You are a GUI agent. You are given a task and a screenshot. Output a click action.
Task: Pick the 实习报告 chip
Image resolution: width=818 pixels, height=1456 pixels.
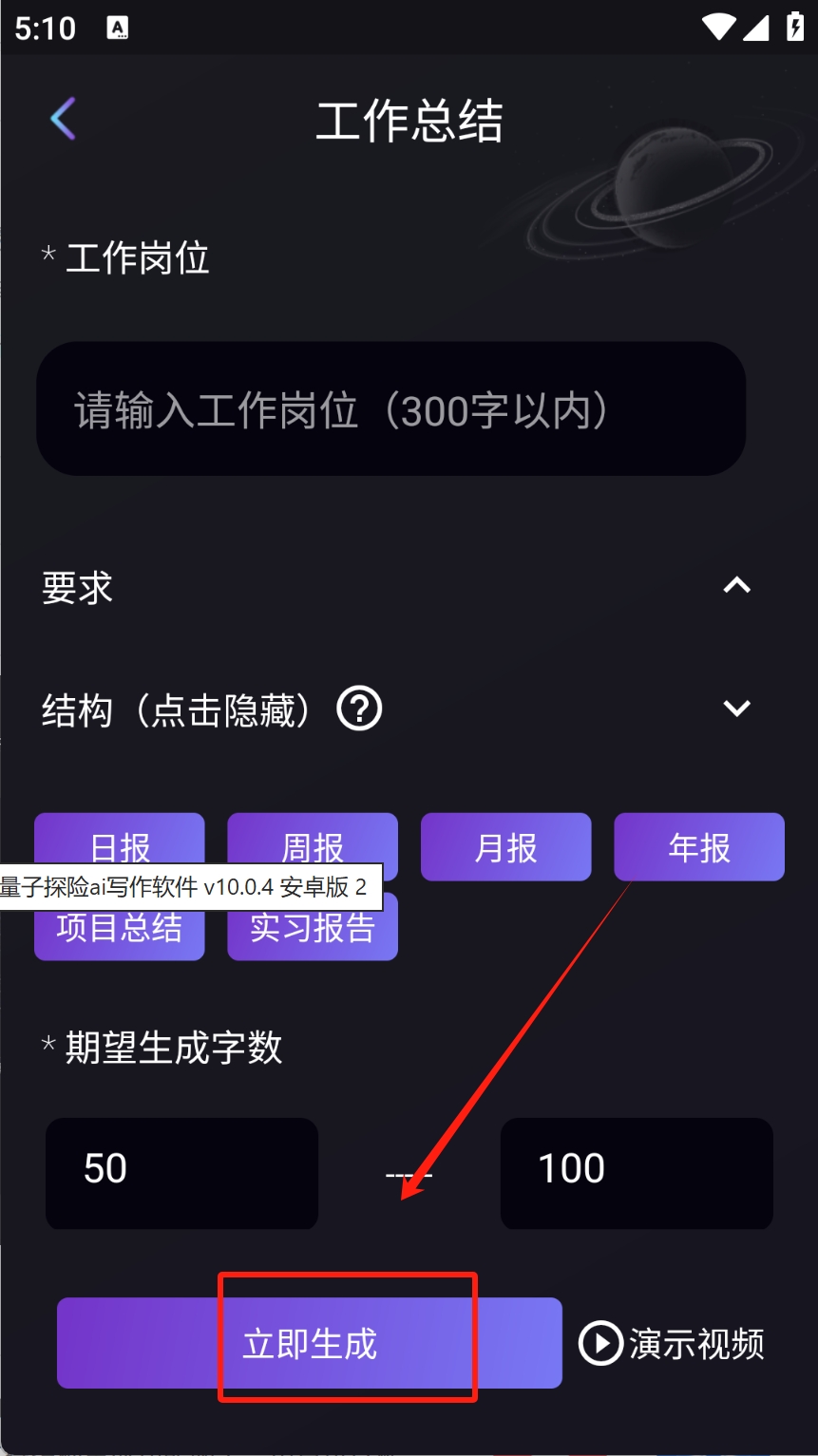(313, 927)
